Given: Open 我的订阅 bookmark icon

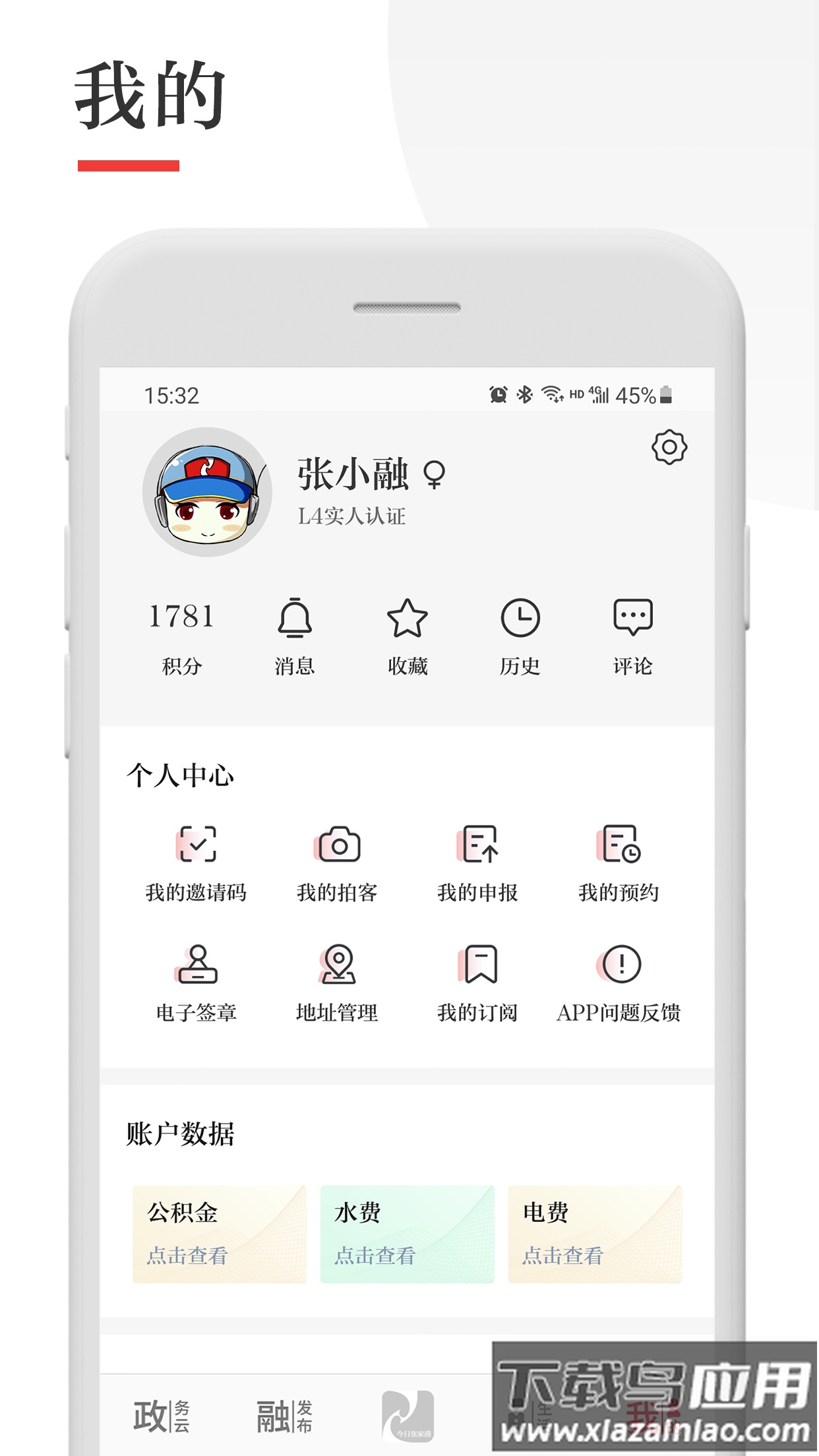Looking at the screenshot, I should (477, 969).
